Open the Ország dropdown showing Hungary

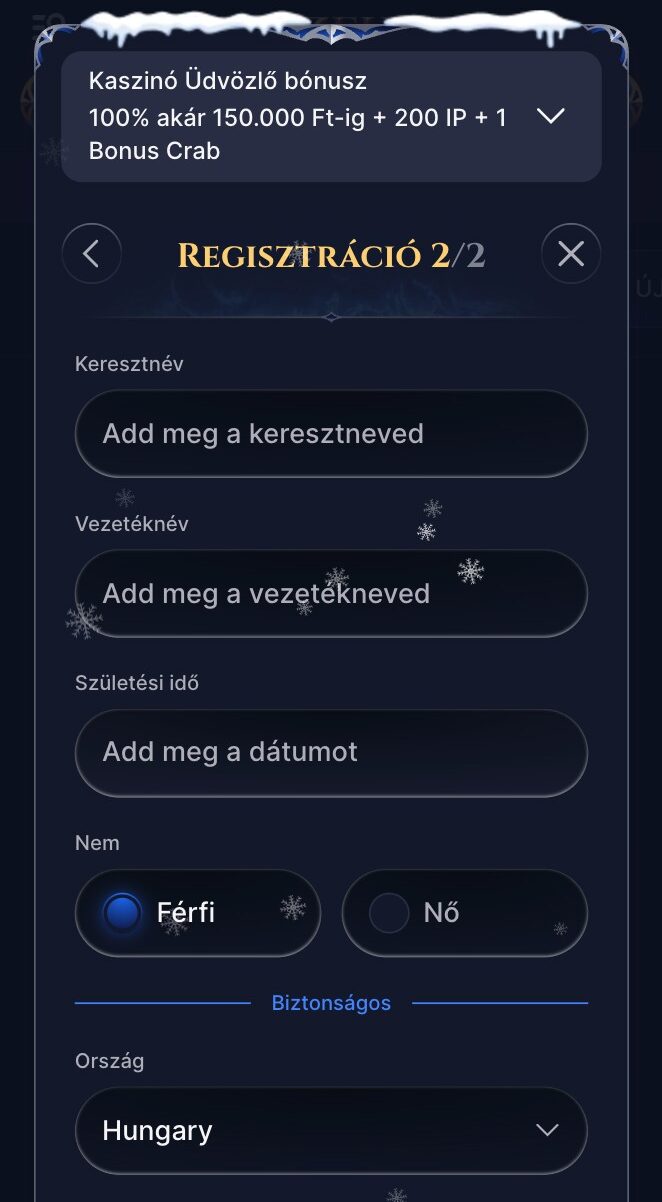click(331, 1131)
